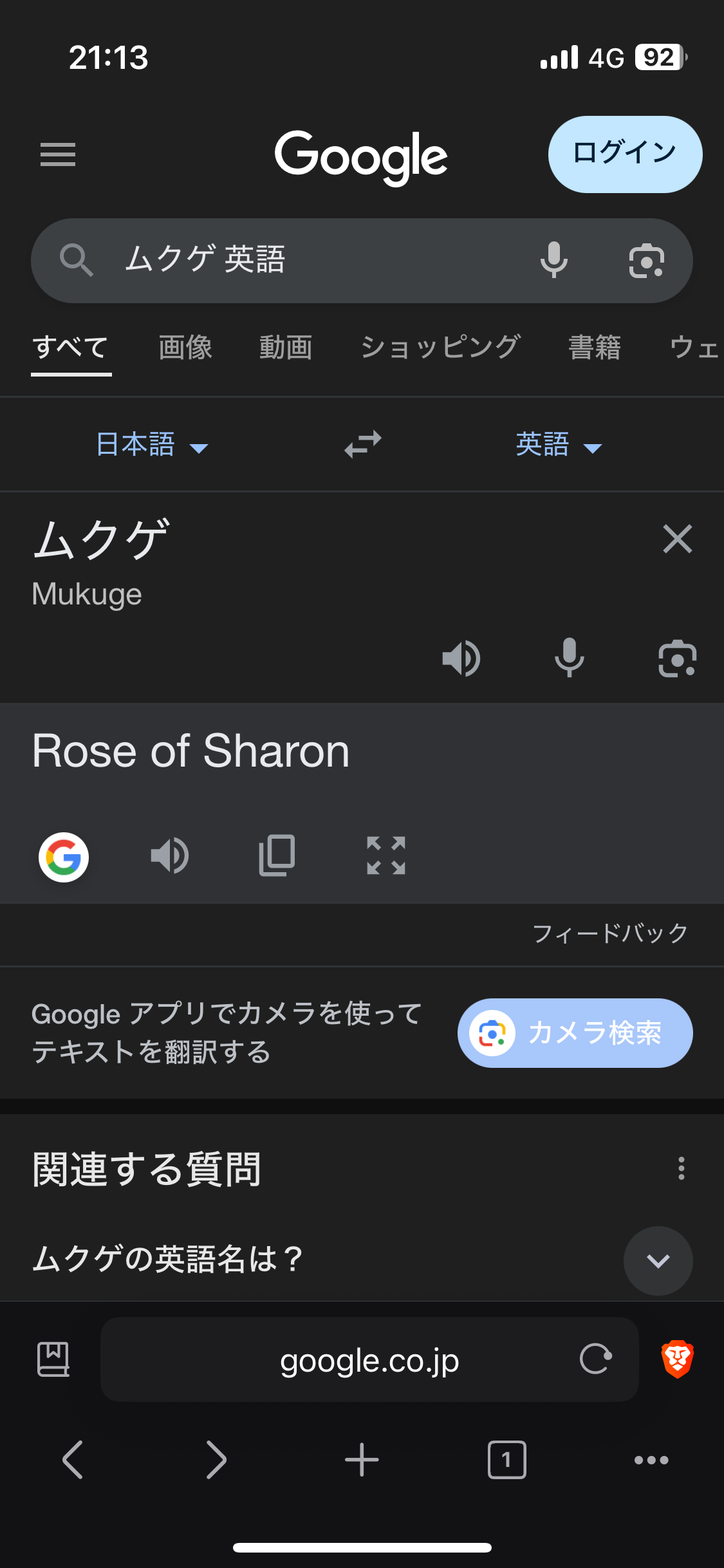The width and height of the screenshot is (724, 1568).
Task: Open the 日本語 source language dropdown
Action: click(x=152, y=445)
